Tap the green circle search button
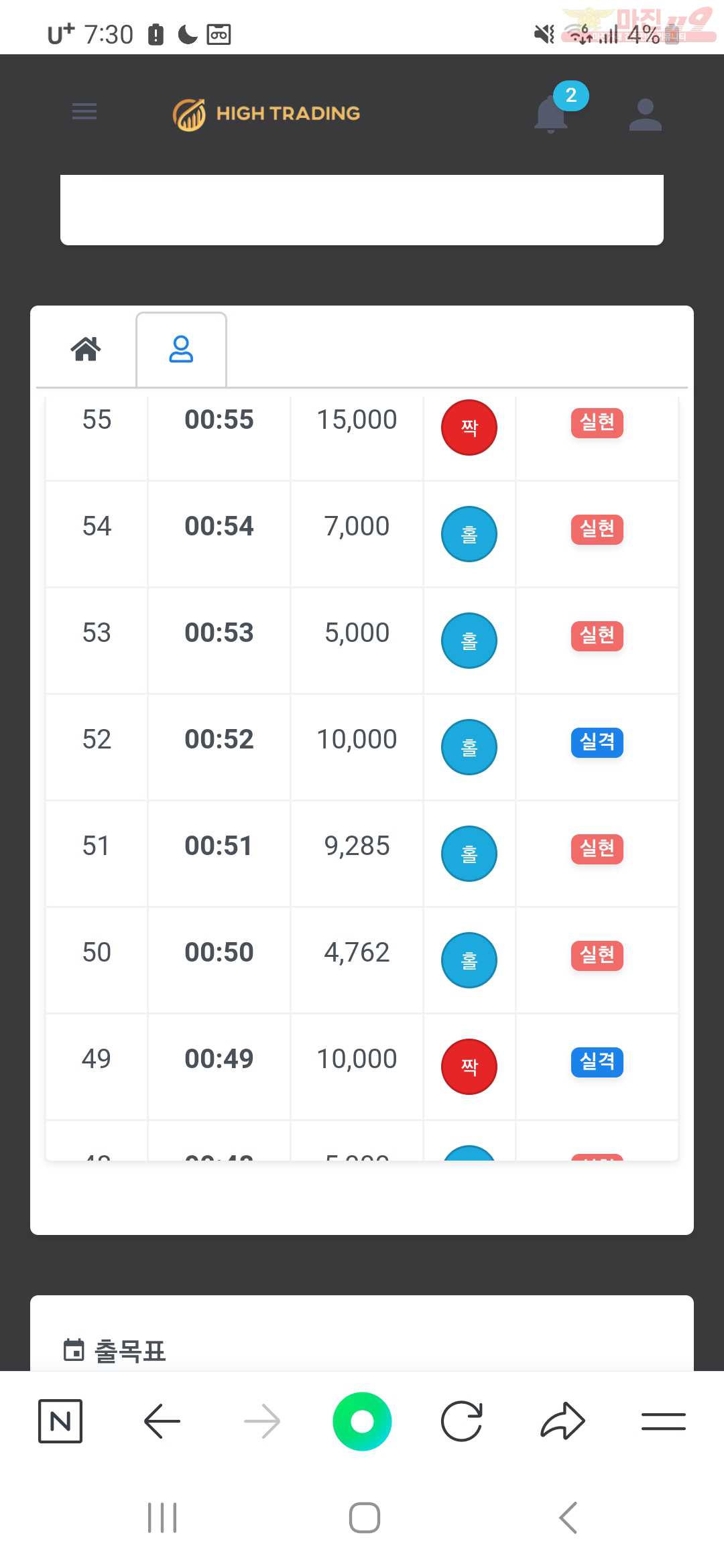Screen dimensions: 724x1568 click(362, 1421)
